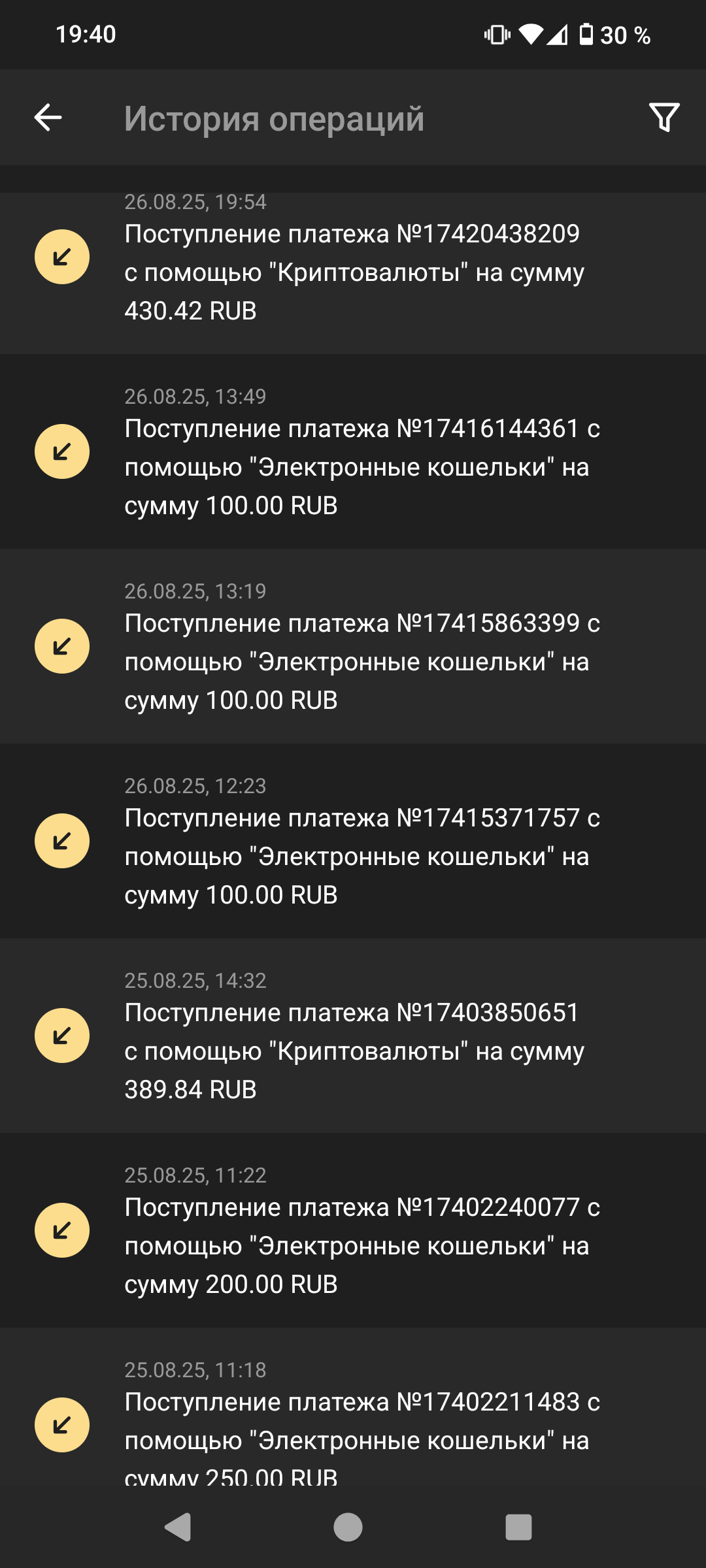Screen dimensions: 706x1568
Task: Tap the system home button
Action: point(348,1527)
